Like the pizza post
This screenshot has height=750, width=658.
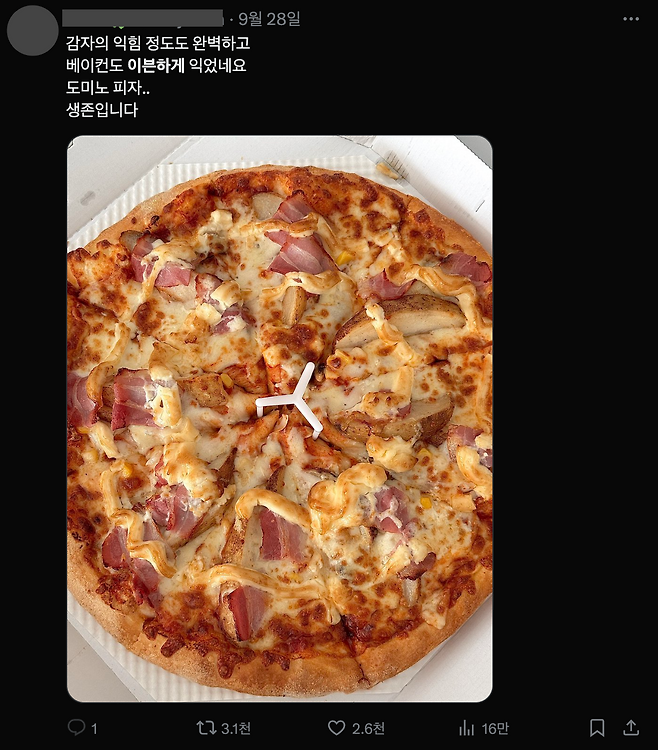337,728
